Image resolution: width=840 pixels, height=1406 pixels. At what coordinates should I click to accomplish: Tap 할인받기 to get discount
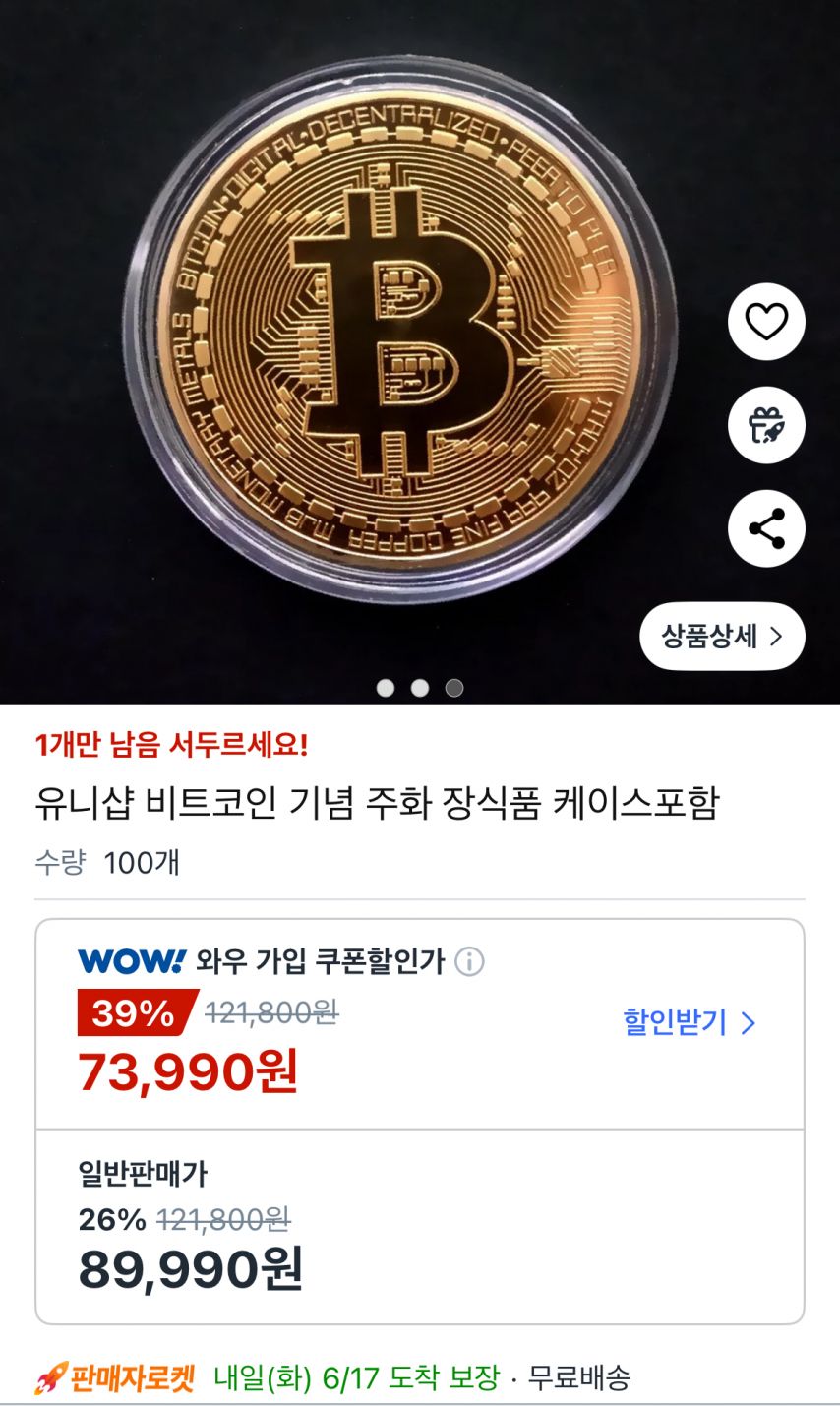[x=690, y=1022]
